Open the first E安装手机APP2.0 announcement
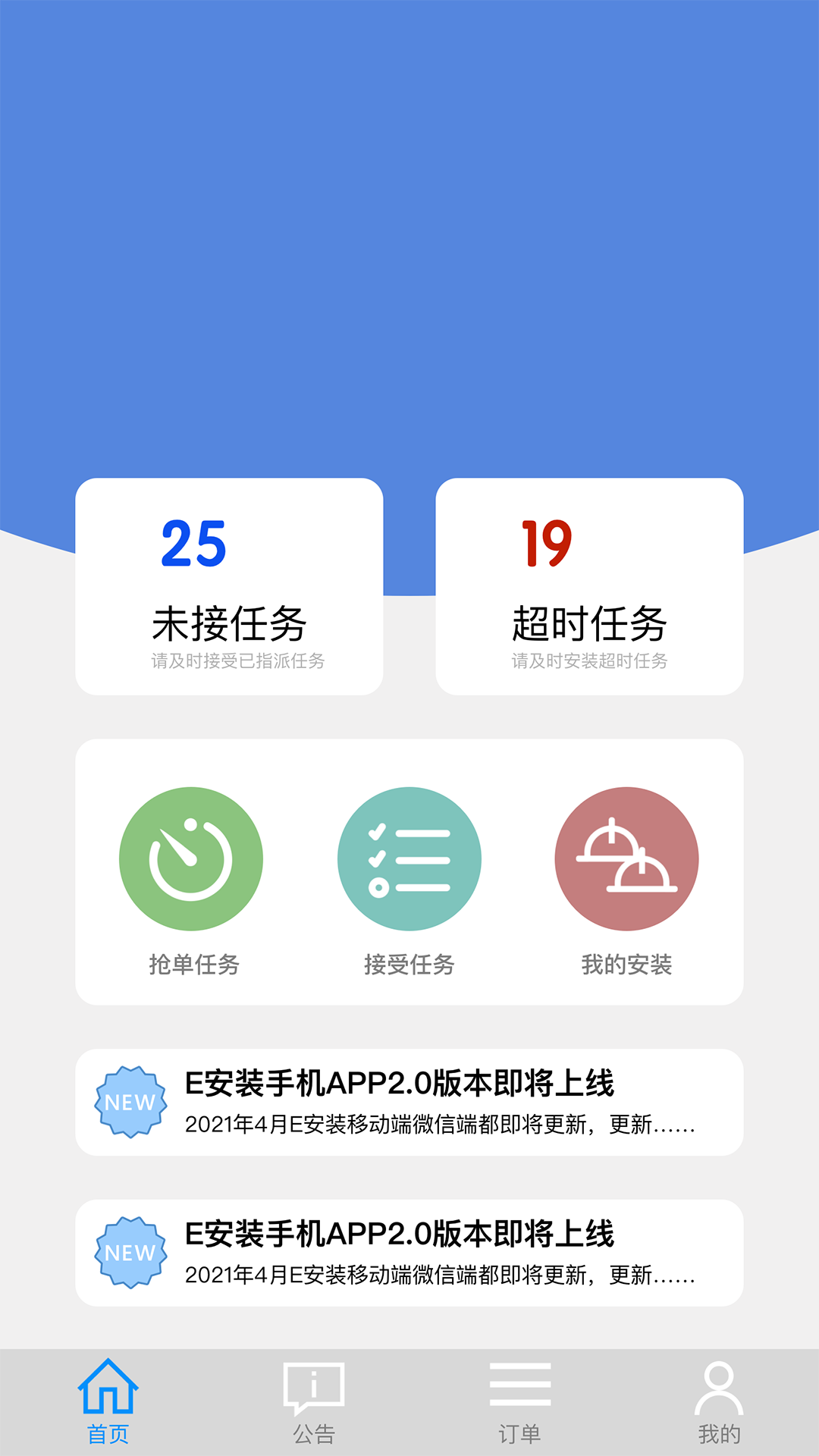 point(440,1102)
